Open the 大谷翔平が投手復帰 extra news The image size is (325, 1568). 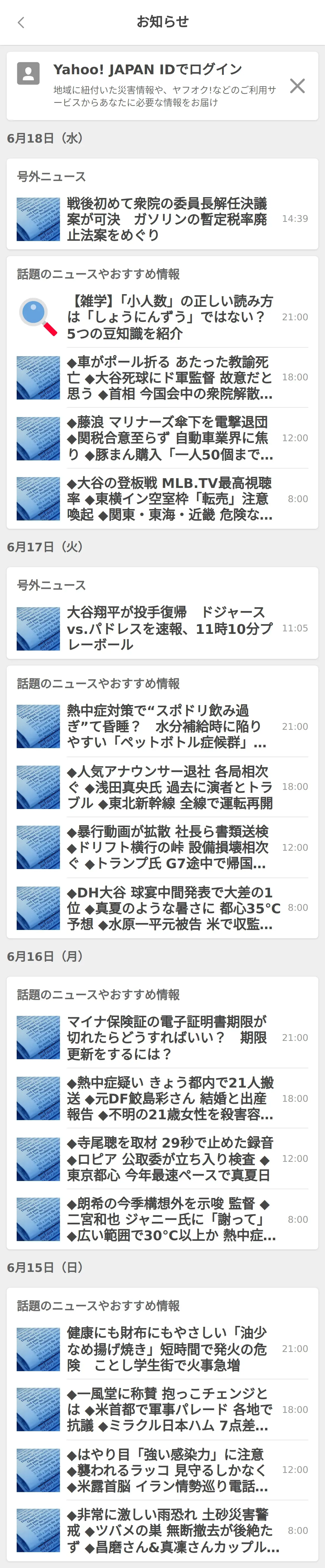tap(170, 628)
